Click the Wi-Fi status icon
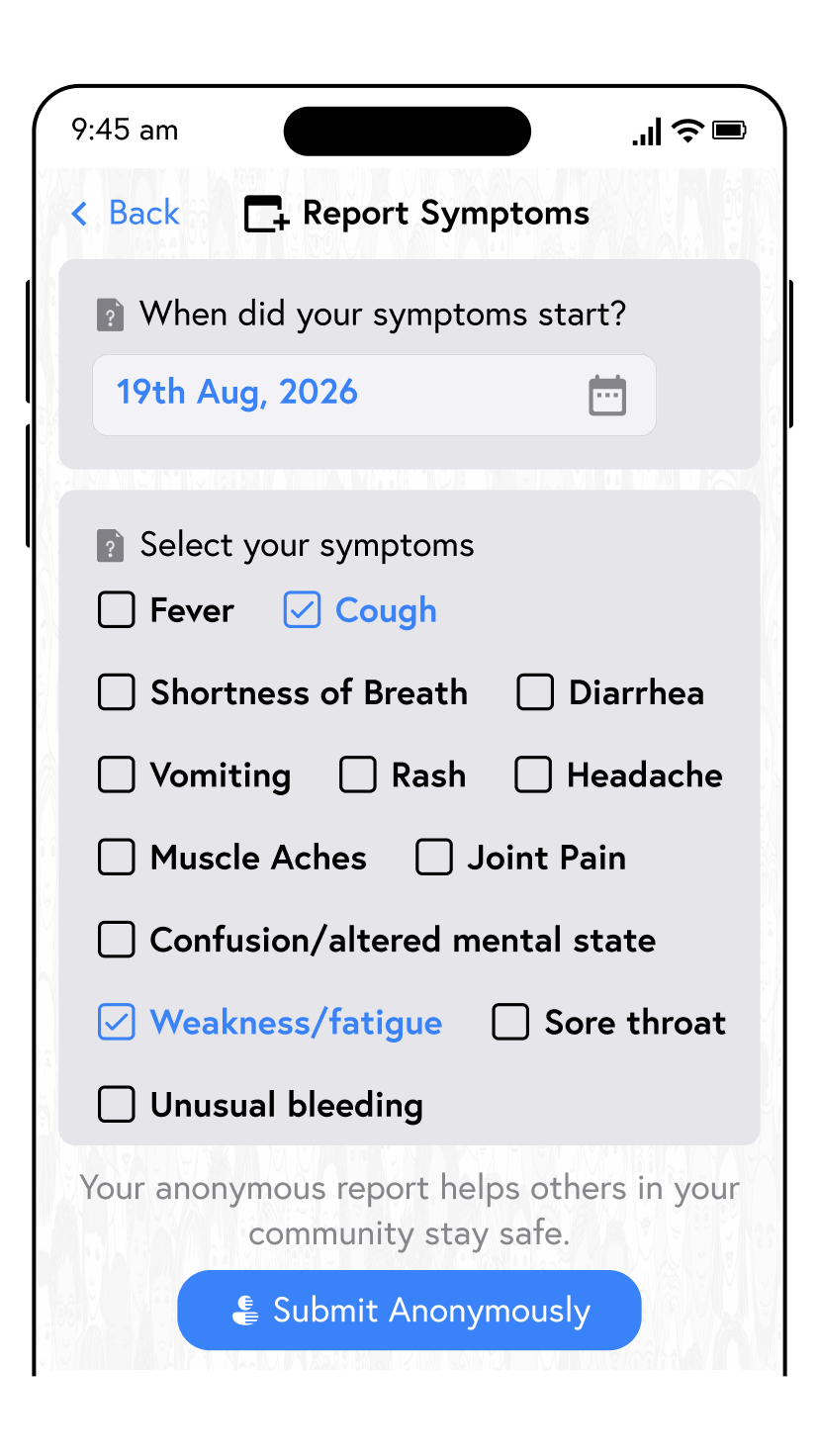The width and height of the screenshot is (819, 1456). pyautogui.click(x=688, y=129)
